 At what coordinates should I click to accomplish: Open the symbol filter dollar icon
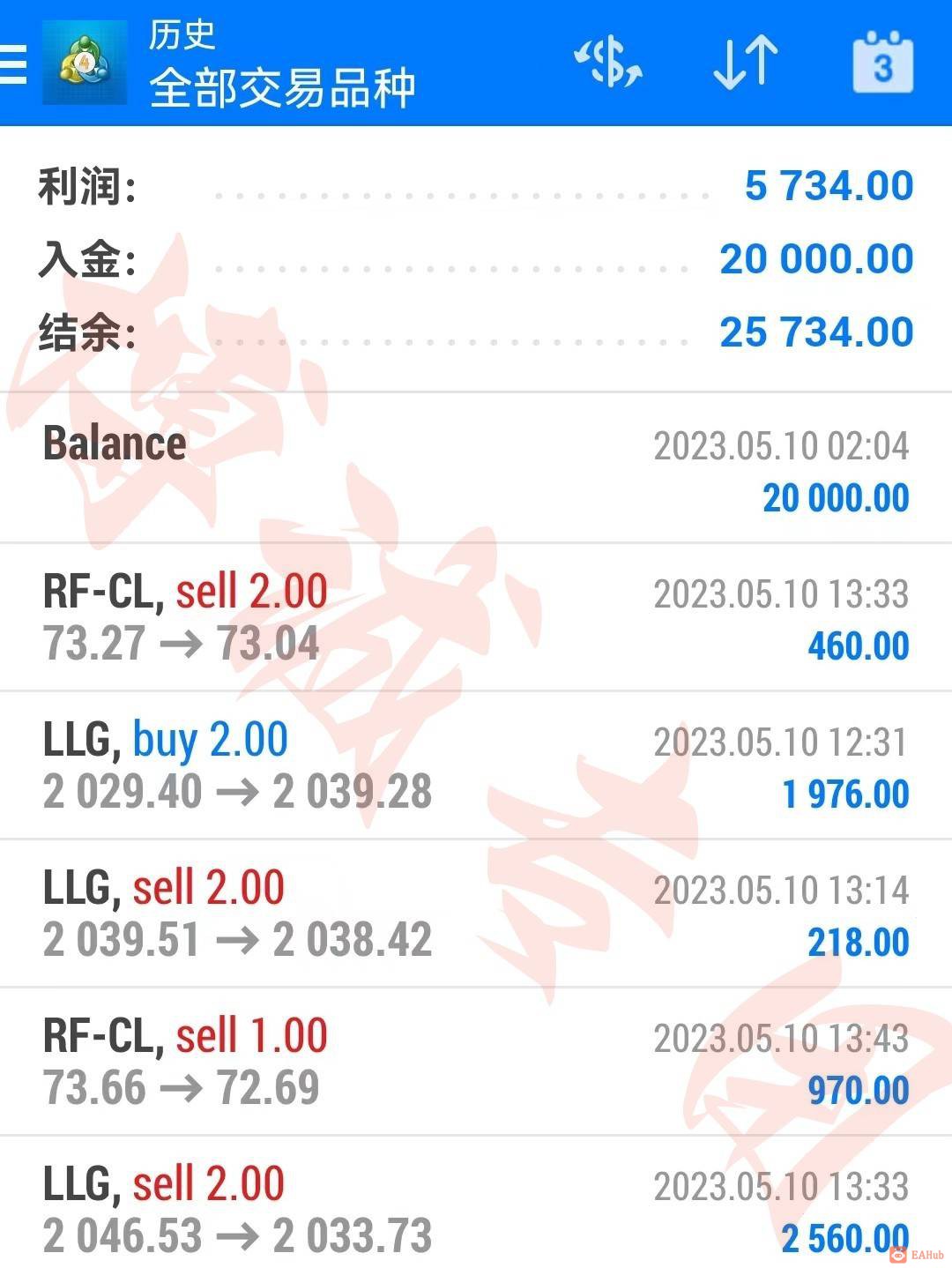click(x=608, y=63)
